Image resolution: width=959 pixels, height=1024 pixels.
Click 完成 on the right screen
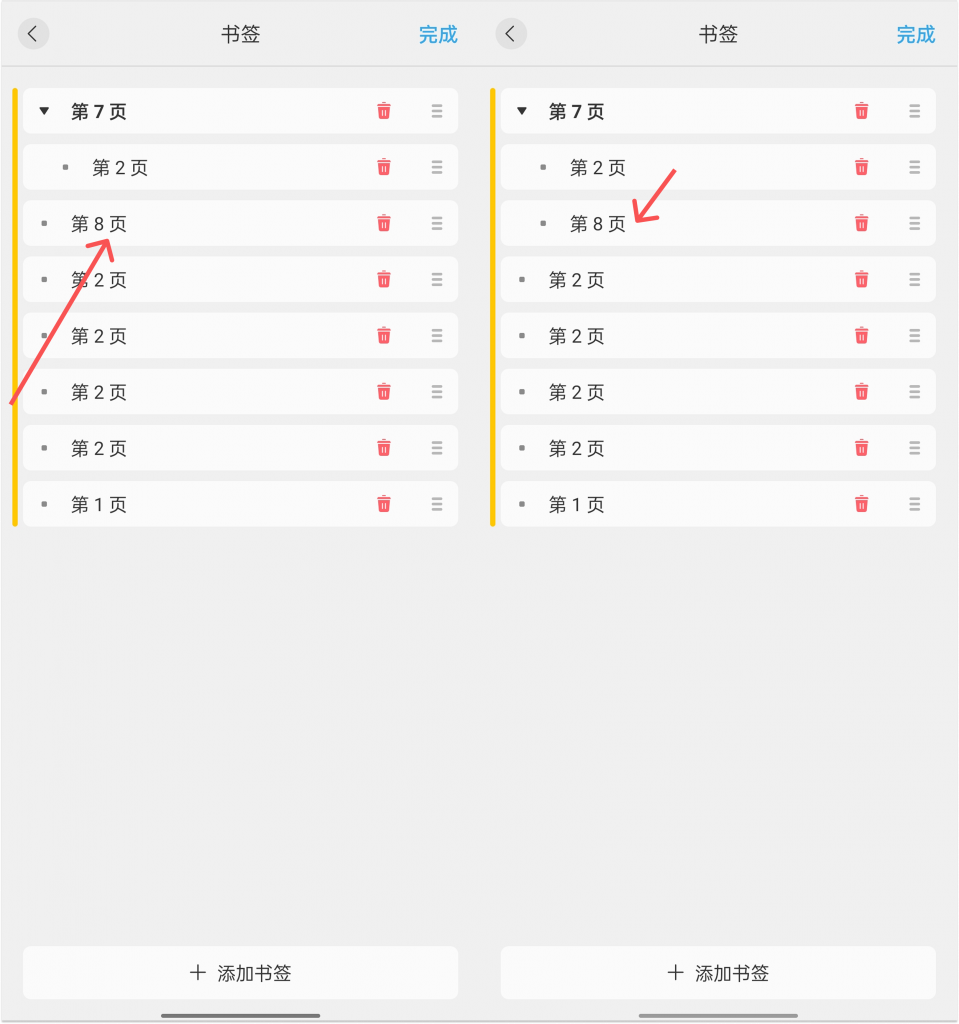[916, 33]
